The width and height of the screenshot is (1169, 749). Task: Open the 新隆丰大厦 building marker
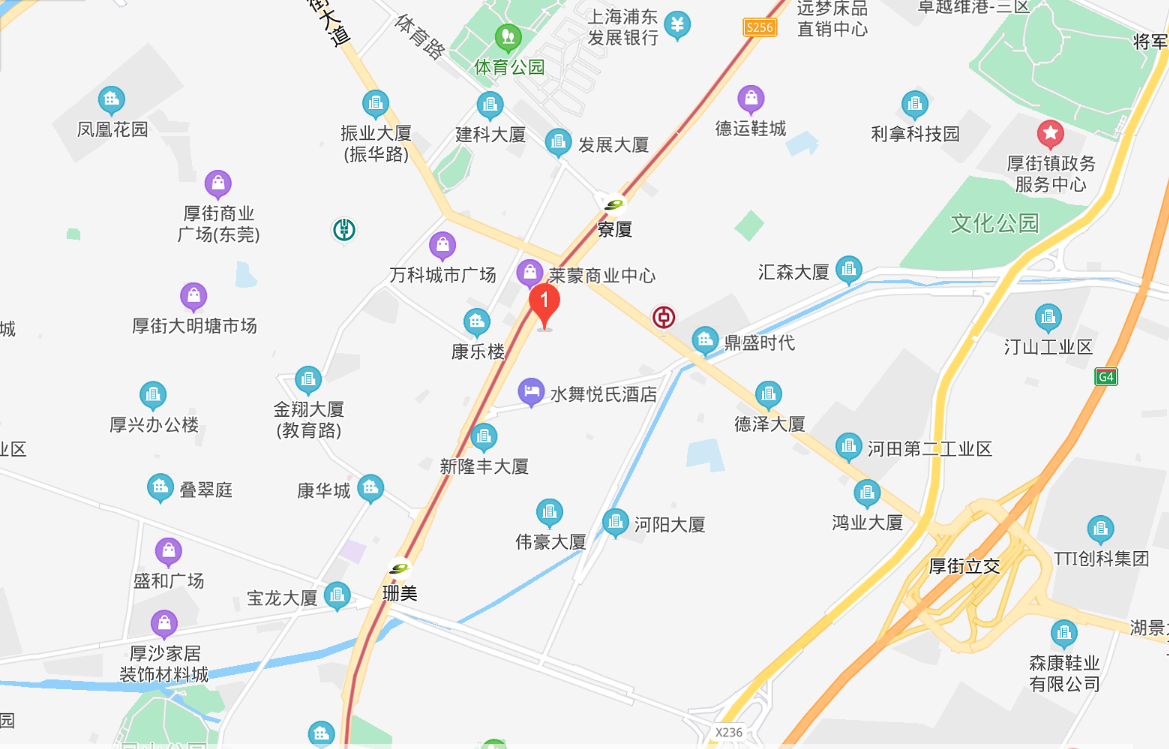[x=484, y=437]
